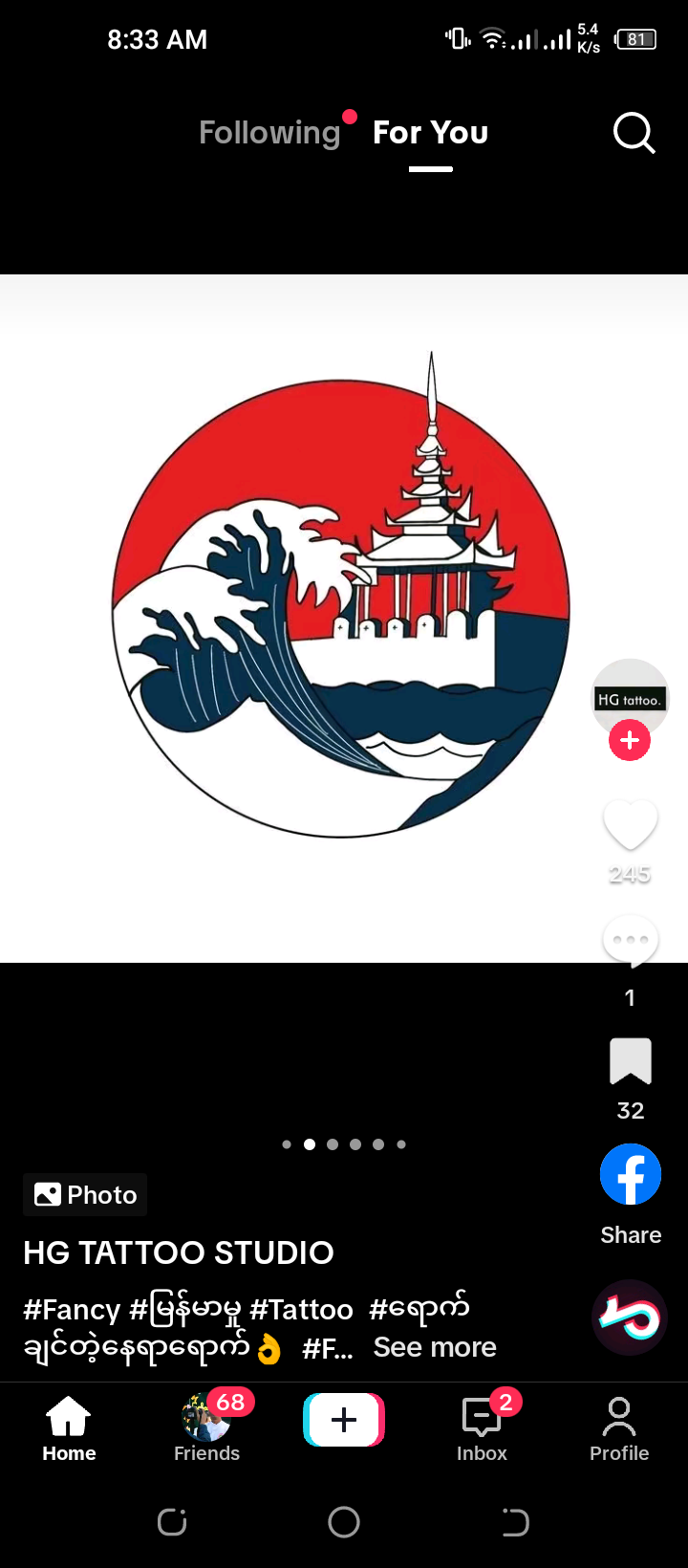Open the HG TATTOO STUDIO username

tap(179, 1252)
